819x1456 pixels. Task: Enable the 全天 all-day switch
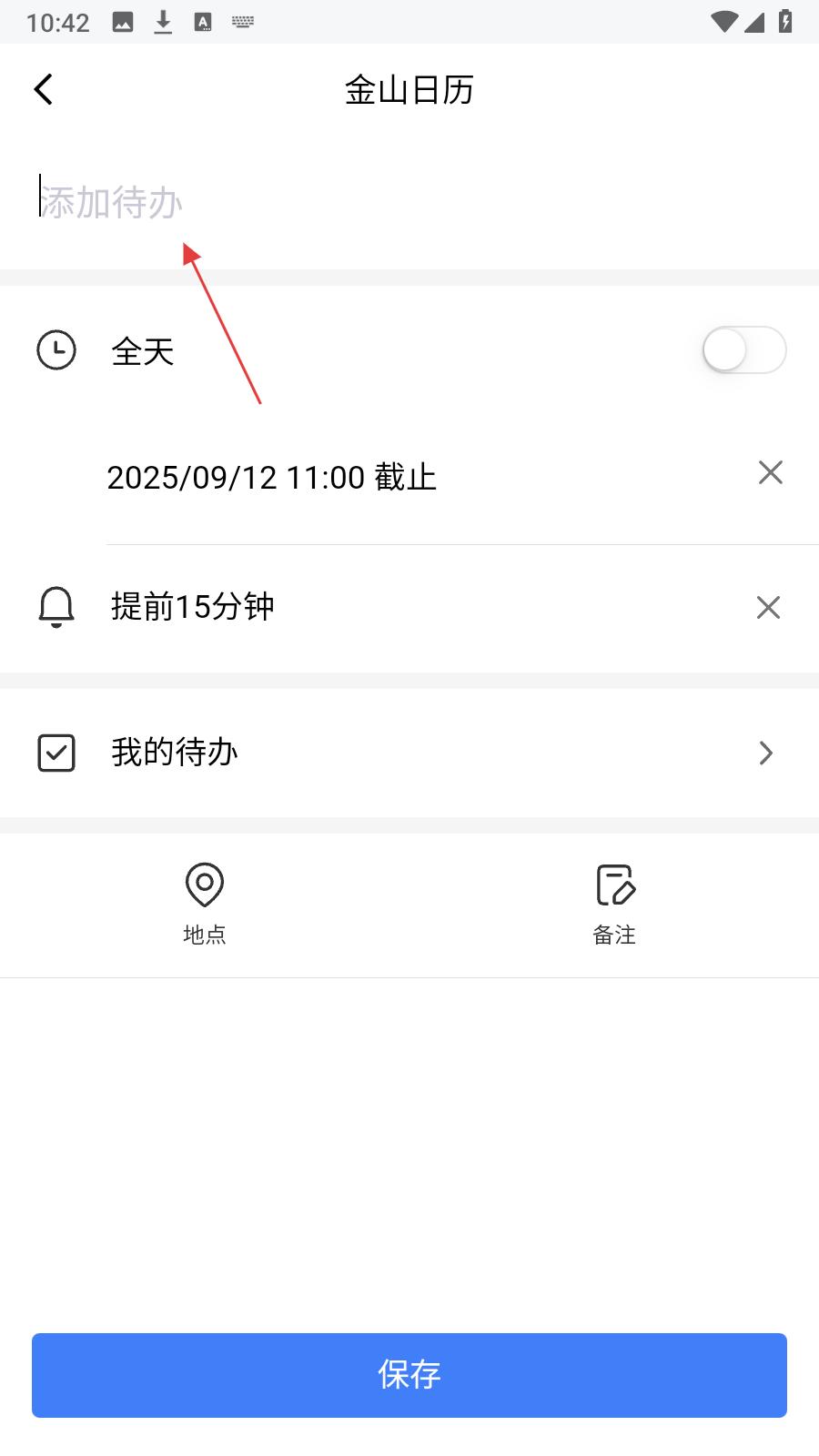(743, 350)
